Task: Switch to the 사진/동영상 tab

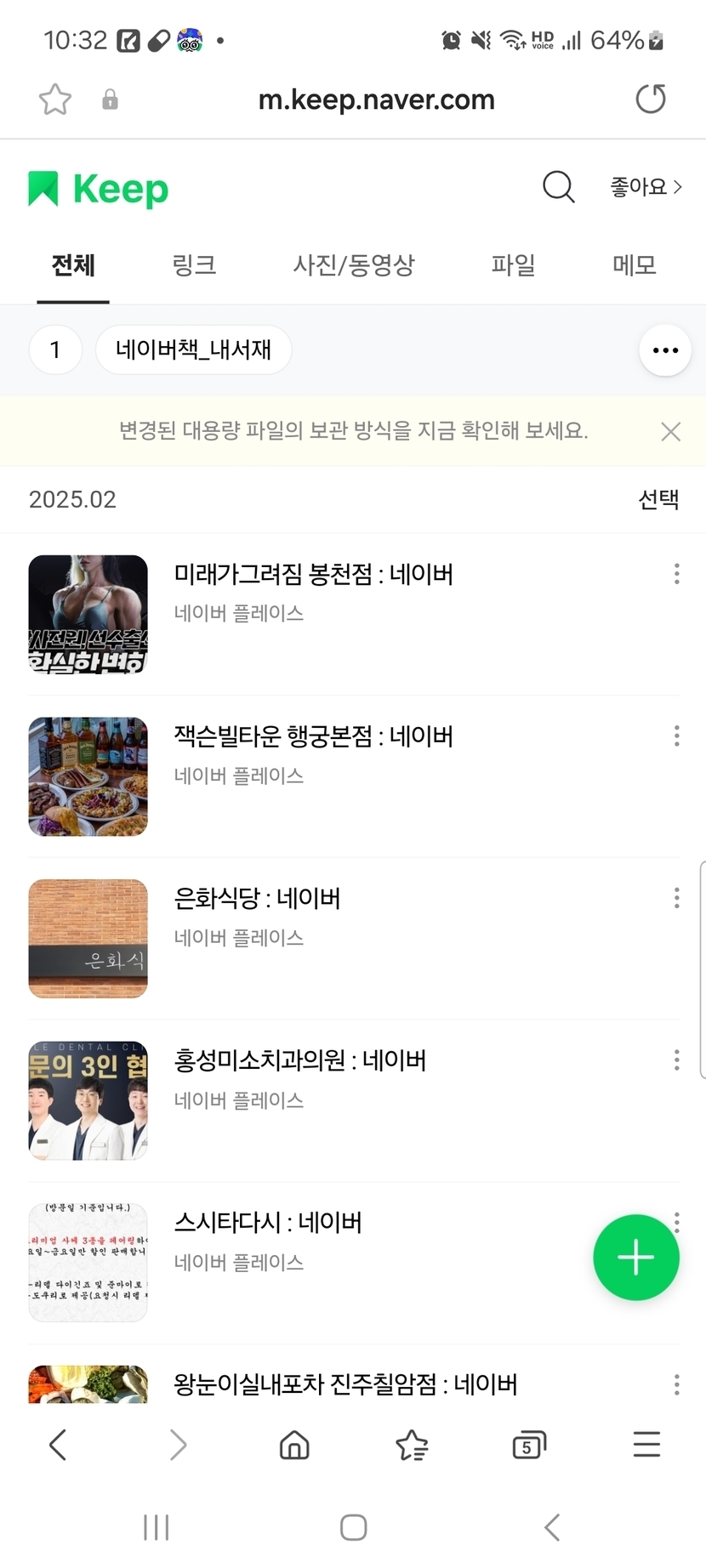Action: point(354,265)
